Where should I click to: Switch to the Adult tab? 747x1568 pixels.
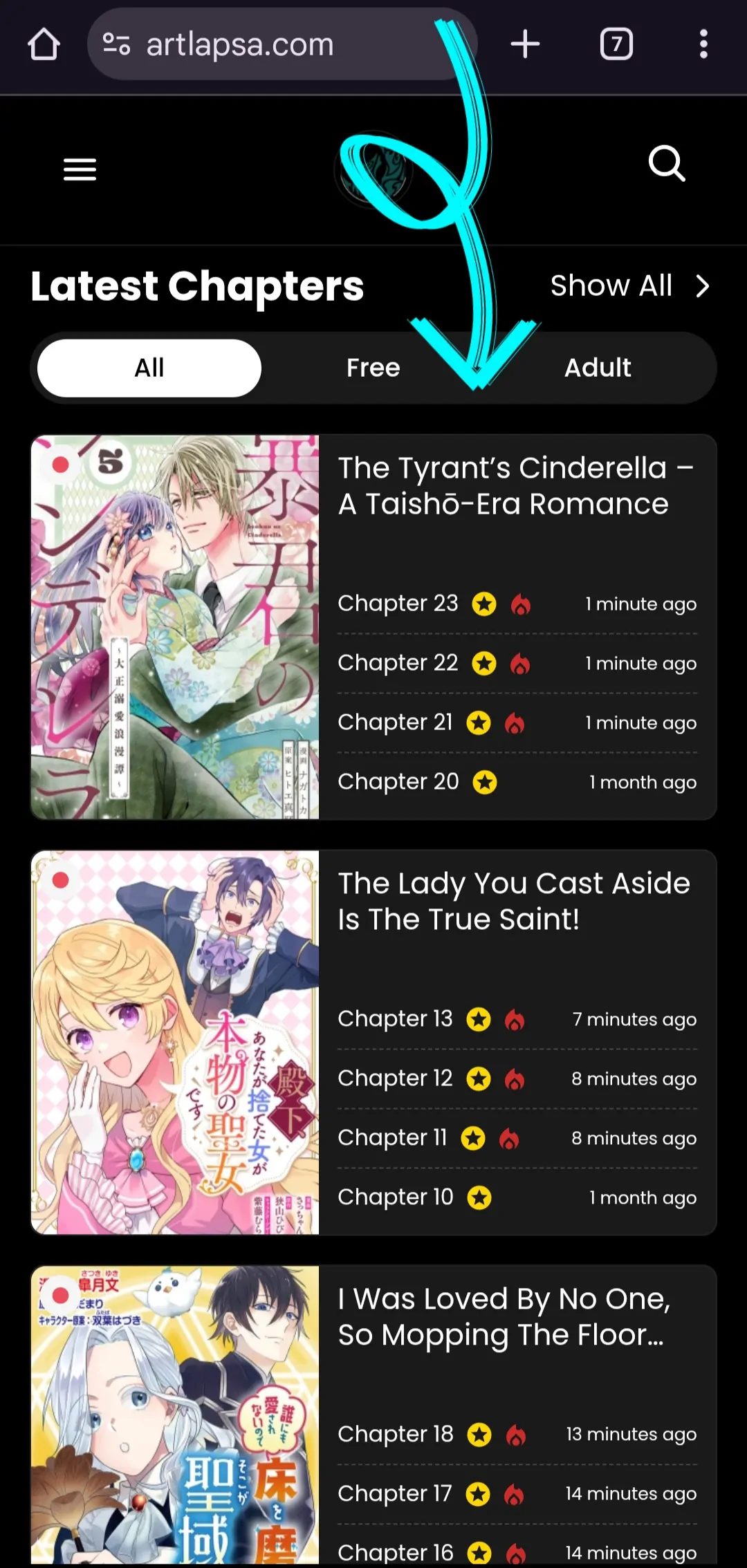[598, 368]
